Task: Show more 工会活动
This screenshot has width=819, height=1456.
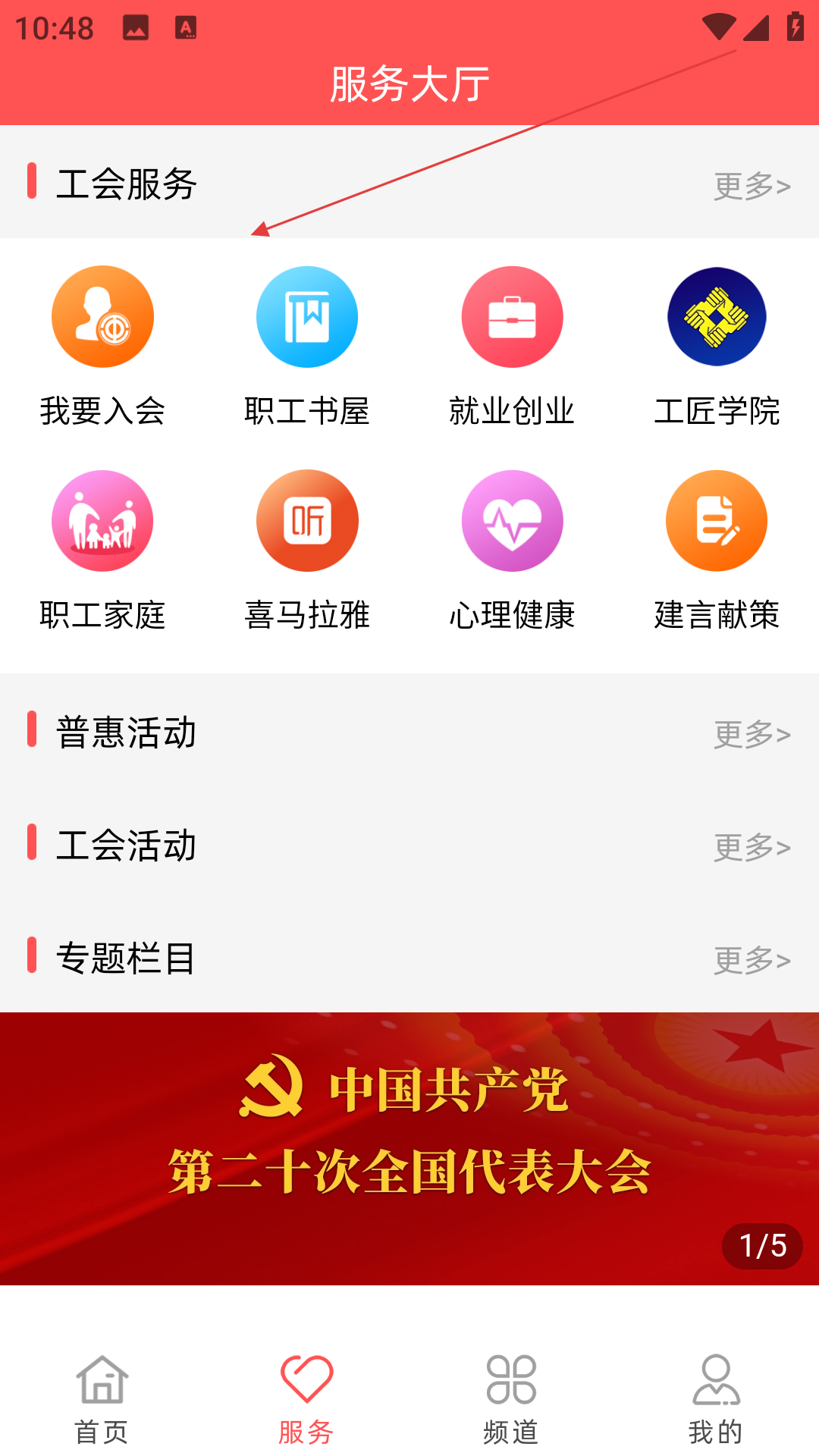Action: tap(752, 847)
